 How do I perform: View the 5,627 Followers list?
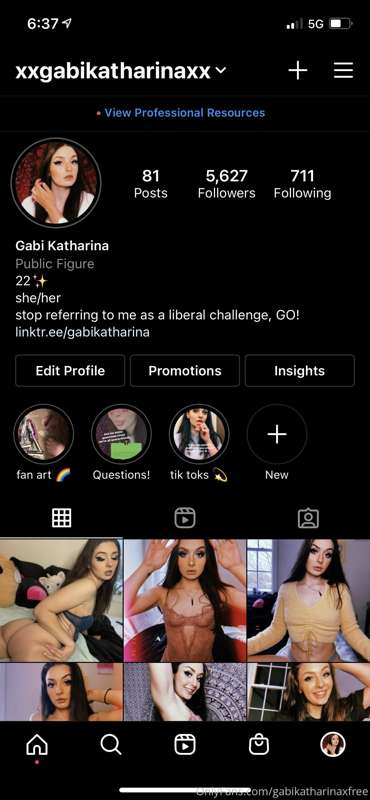[x=227, y=184]
